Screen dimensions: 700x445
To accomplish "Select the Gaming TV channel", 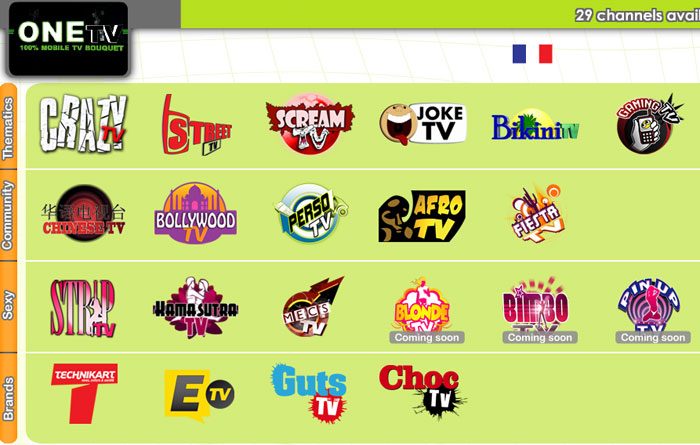I will coord(649,123).
